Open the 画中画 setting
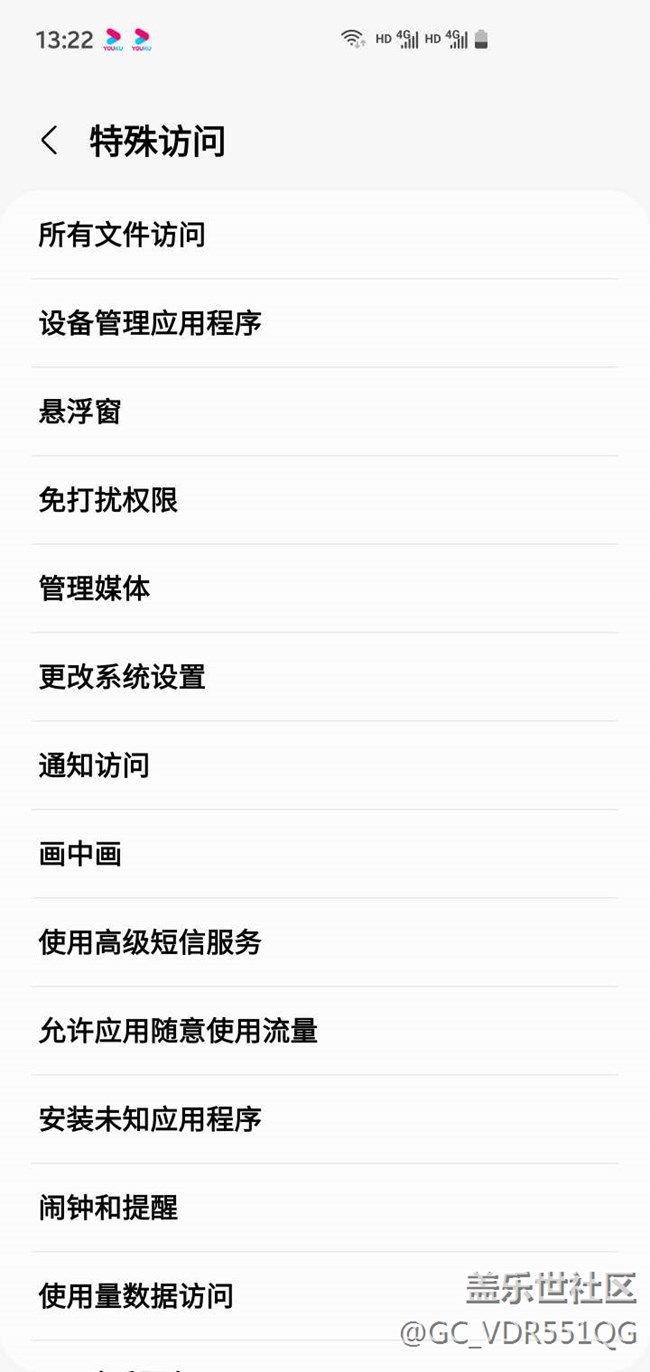 tap(325, 853)
